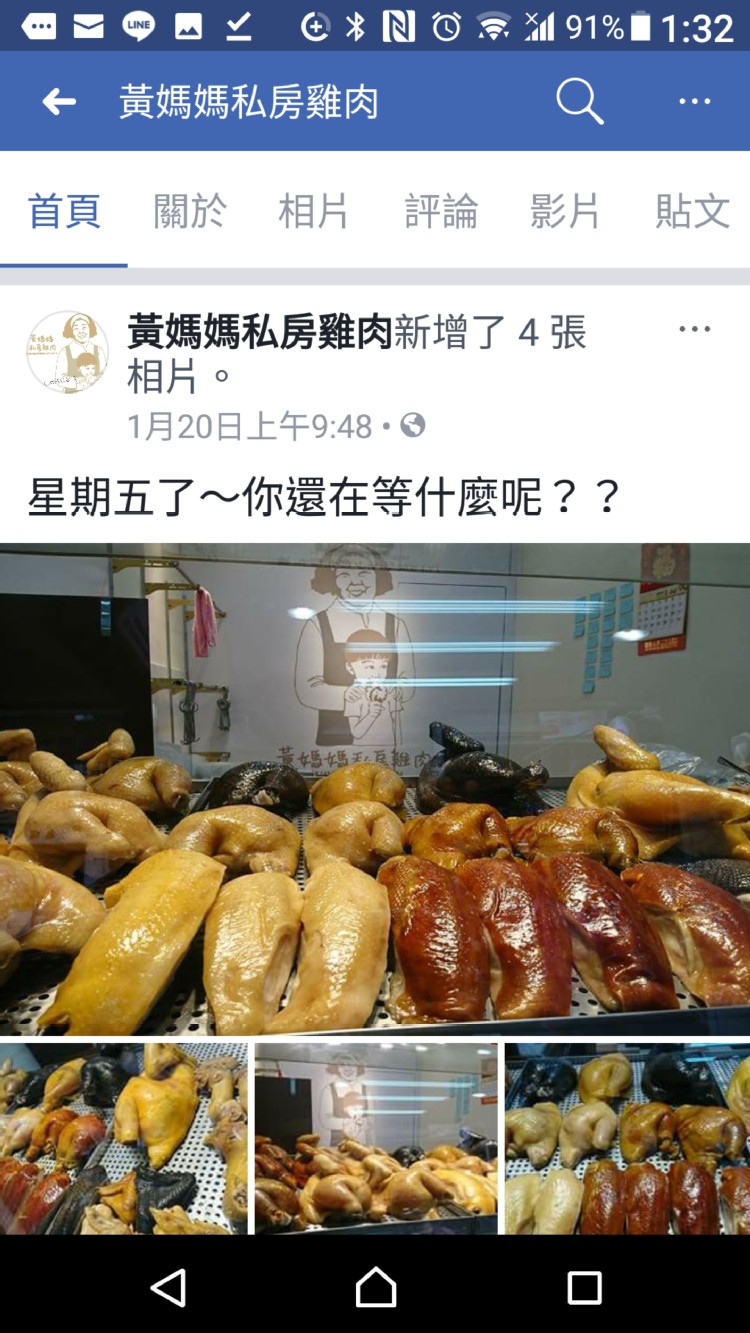
Task: Search within 黃媽媽私房雞肉 page
Action: click(x=579, y=101)
